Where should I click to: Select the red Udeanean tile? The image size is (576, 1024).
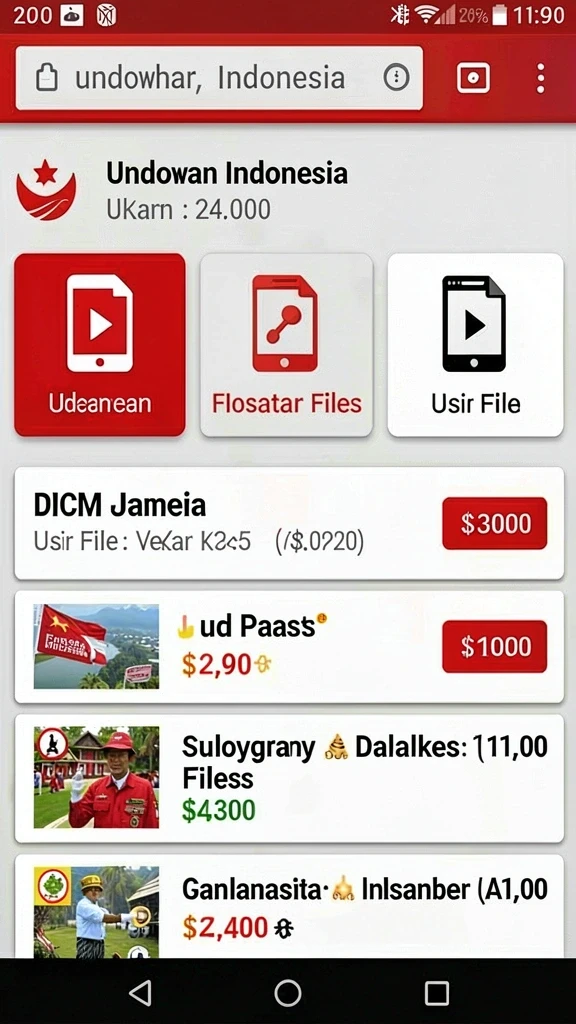click(100, 345)
